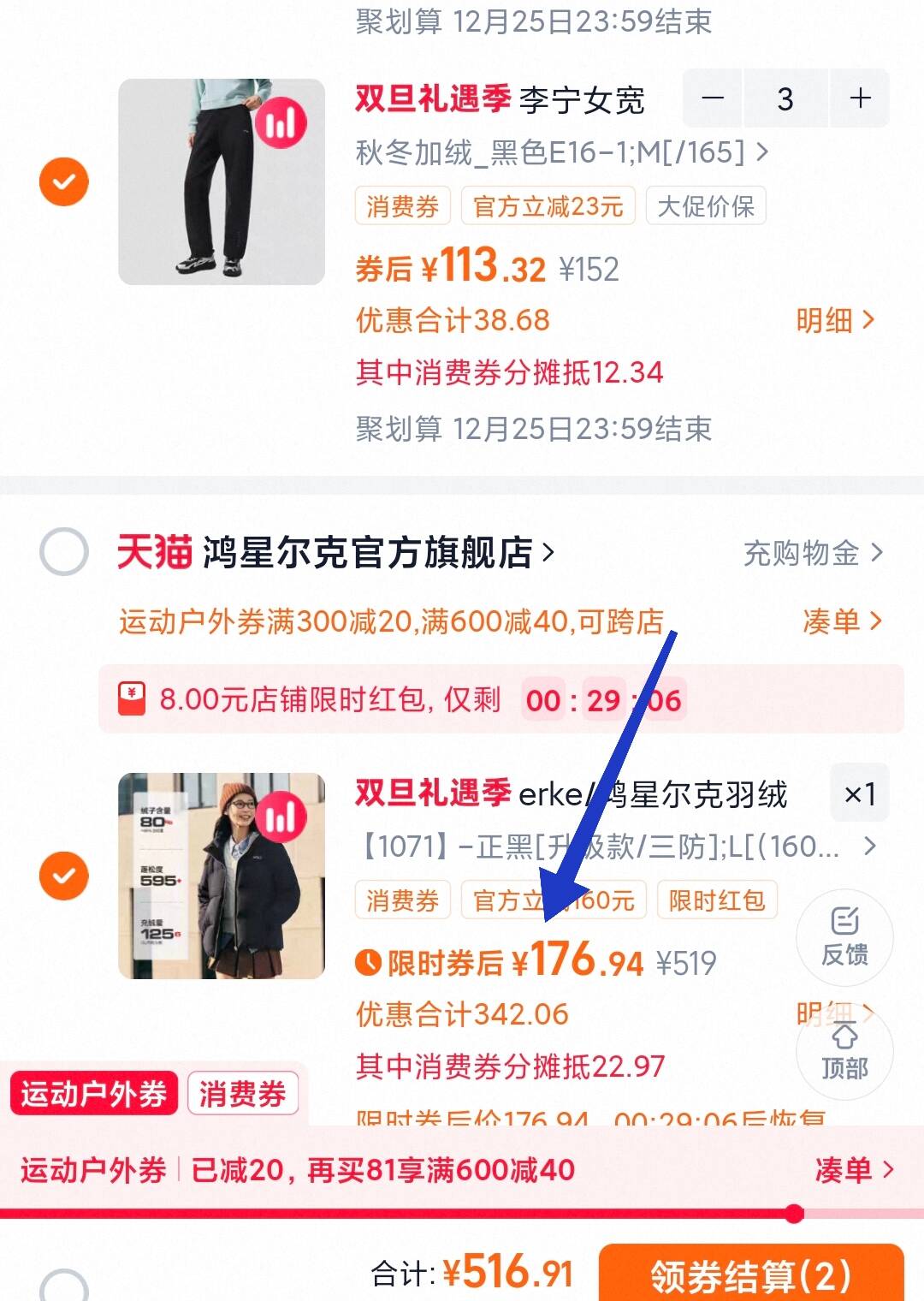Select all items from 鸿星尔克官方旗舰店
924x1301 pixels.
pyautogui.click(x=64, y=552)
